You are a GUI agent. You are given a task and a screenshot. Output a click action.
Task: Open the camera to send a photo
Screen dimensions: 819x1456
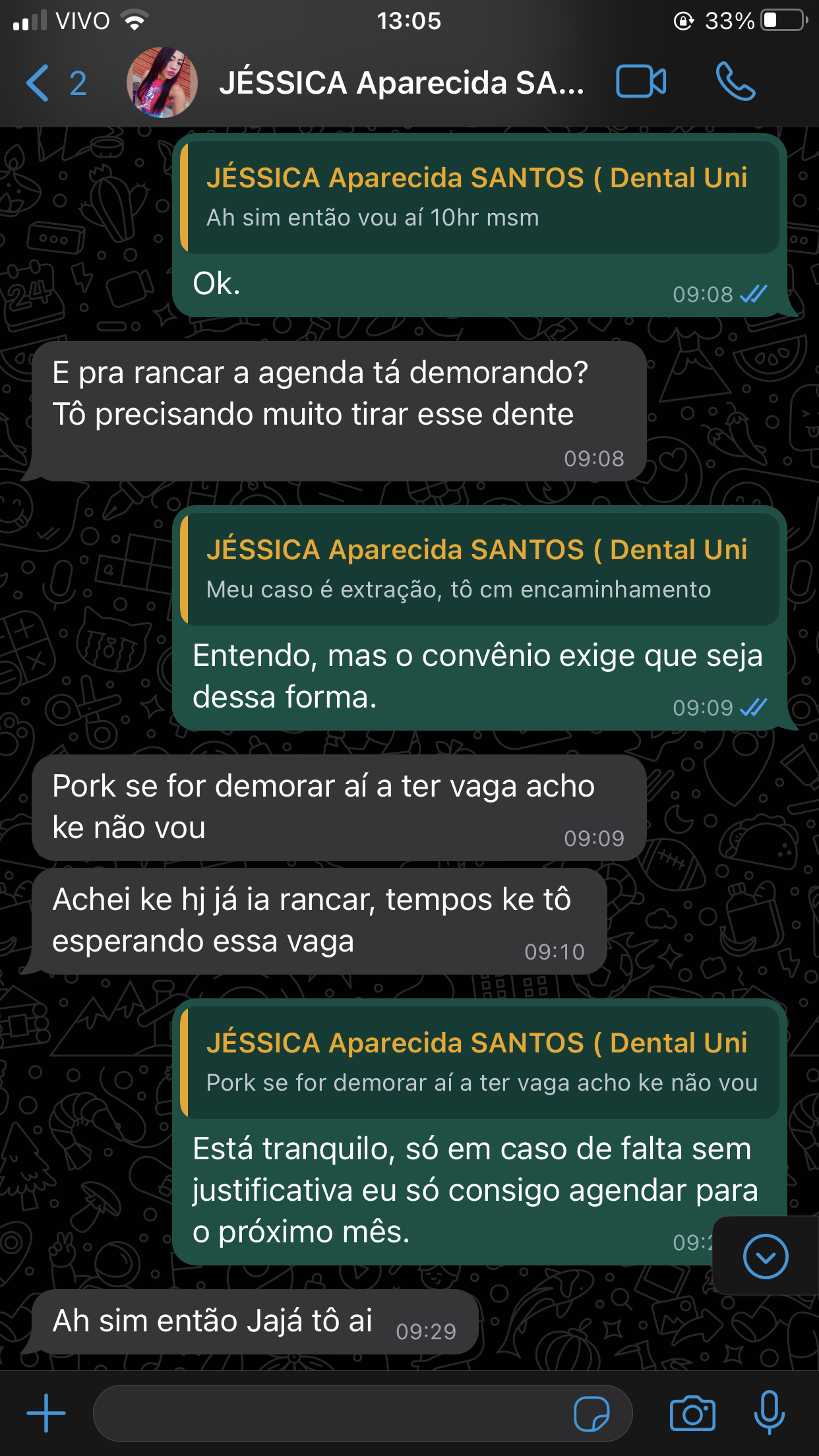692,1413
